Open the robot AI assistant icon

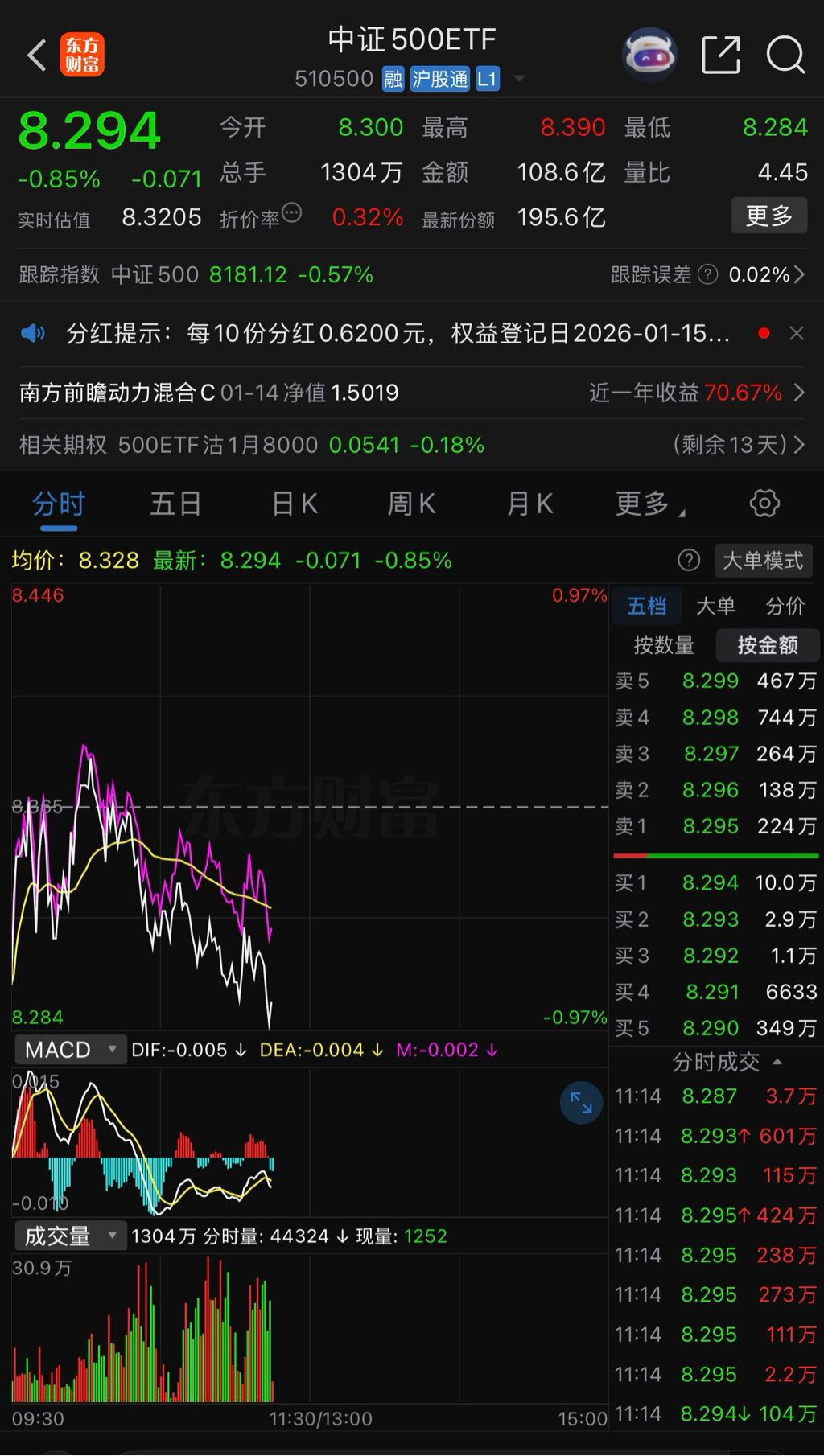click(649, 55)
